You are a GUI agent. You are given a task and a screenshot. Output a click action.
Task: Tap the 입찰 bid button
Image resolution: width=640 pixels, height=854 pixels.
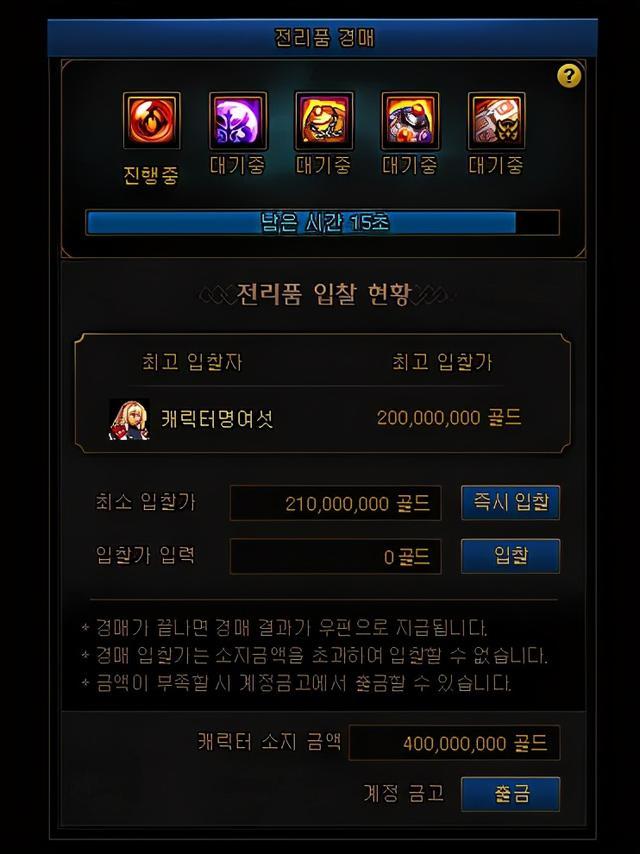(510, 556)
